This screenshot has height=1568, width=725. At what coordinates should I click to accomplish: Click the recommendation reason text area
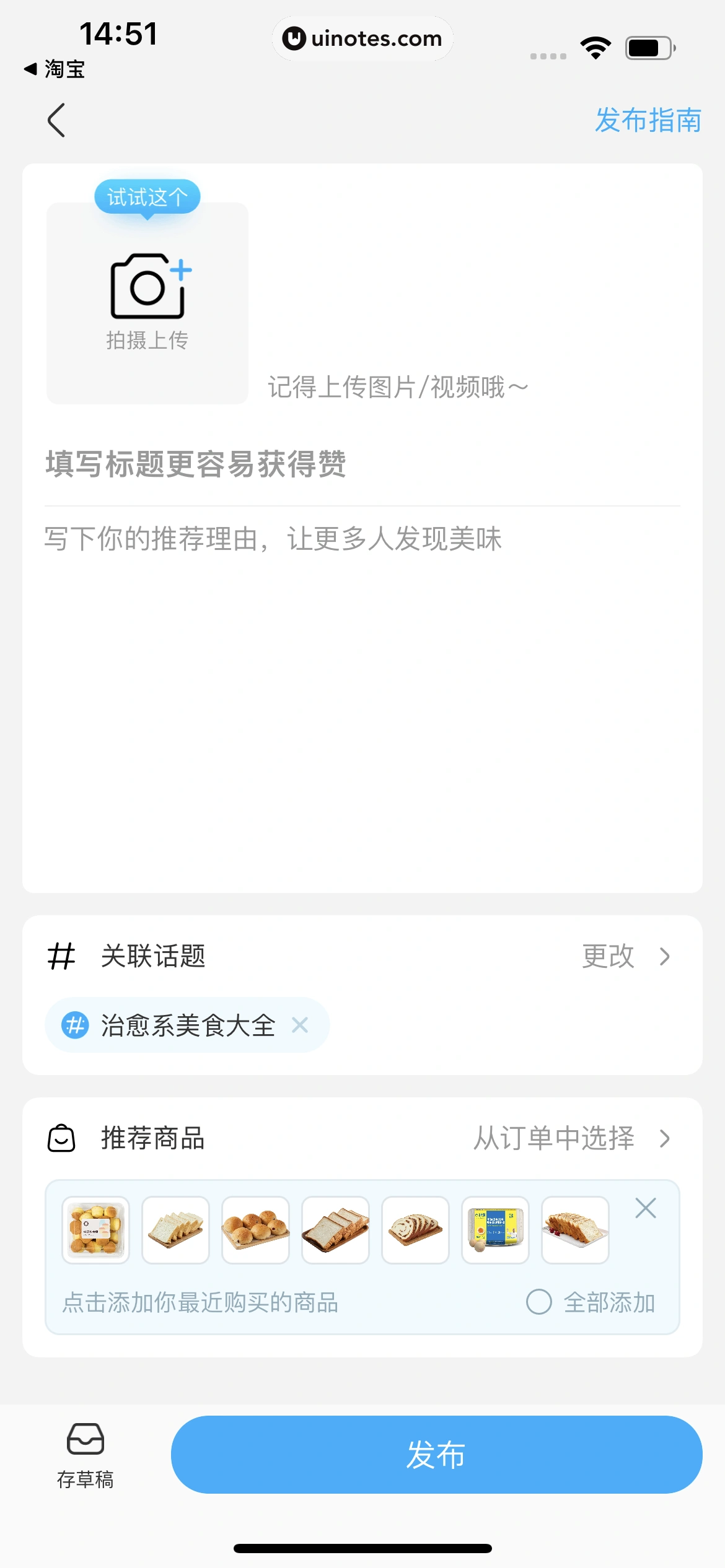tap(273, 539)
